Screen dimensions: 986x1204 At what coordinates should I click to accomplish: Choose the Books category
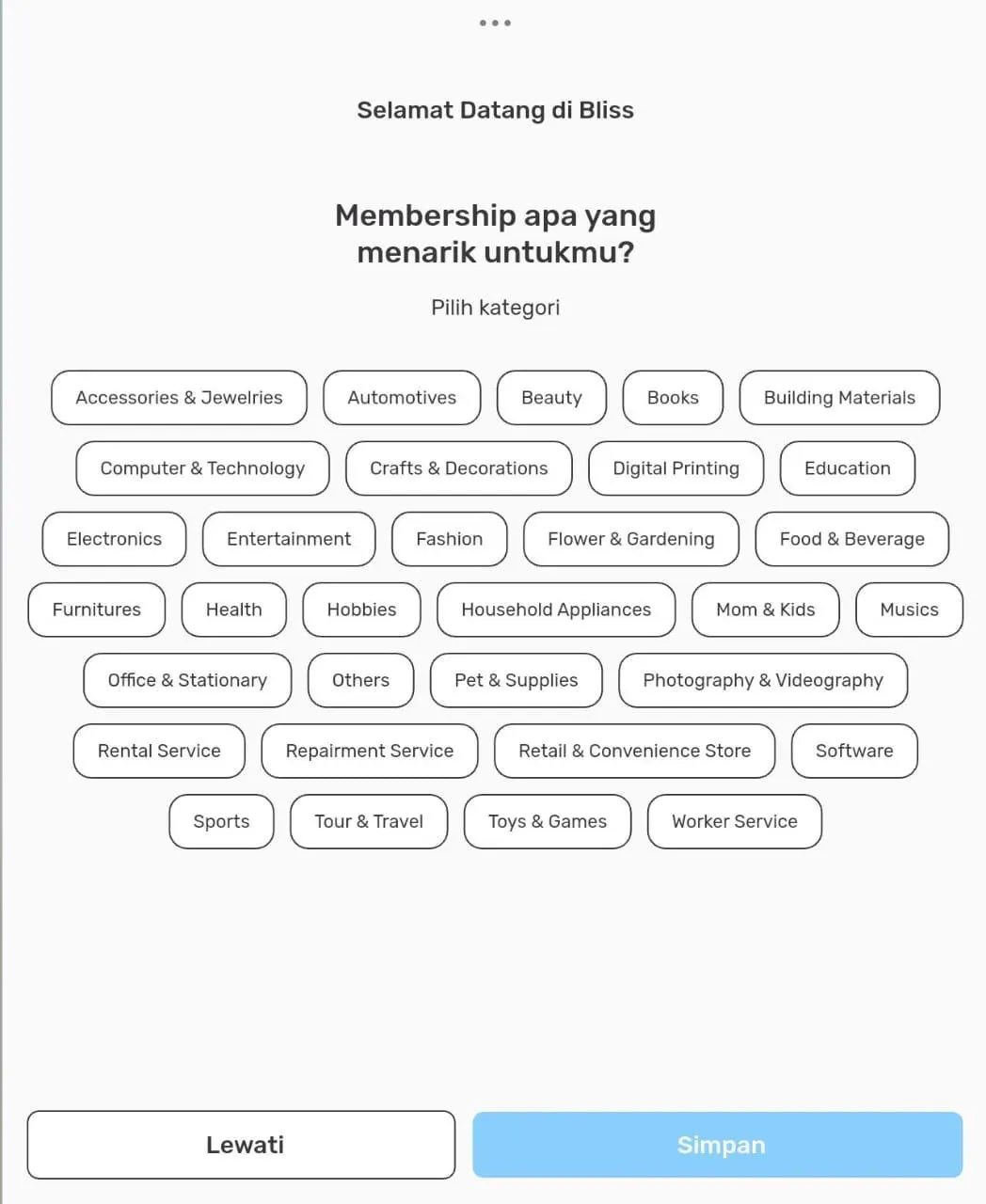(672, 397)
